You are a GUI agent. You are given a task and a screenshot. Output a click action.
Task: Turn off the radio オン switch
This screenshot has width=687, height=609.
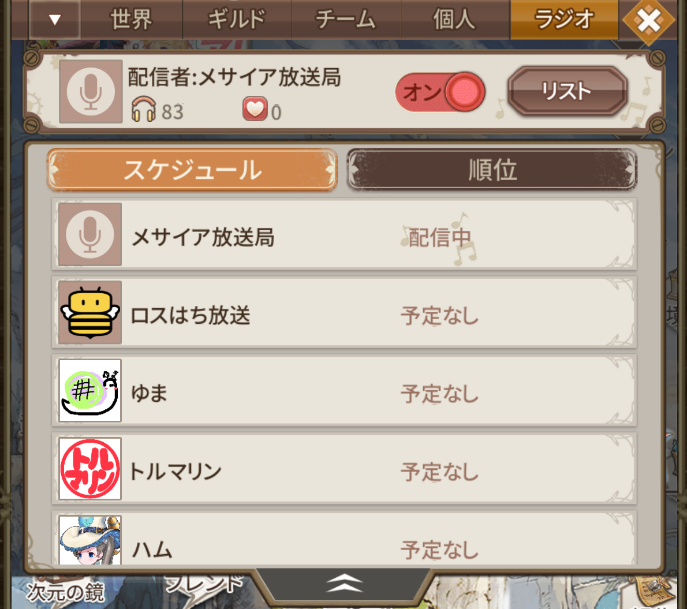(x=441, y=93)
